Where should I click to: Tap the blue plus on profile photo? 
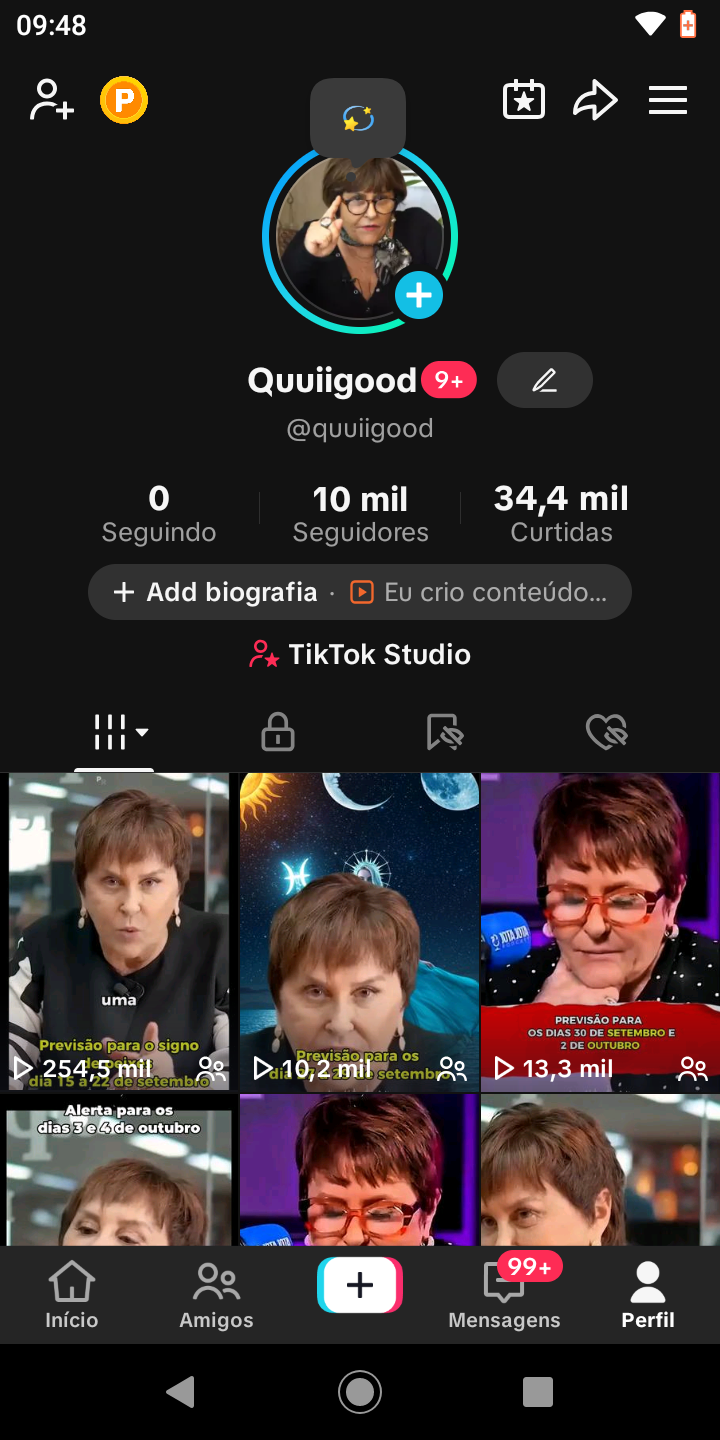coord(418,295)
